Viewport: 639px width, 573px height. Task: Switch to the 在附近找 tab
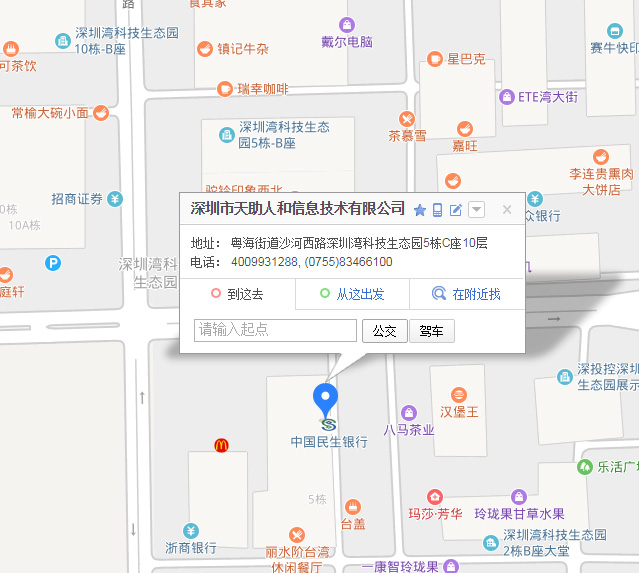tap(466, 294)
